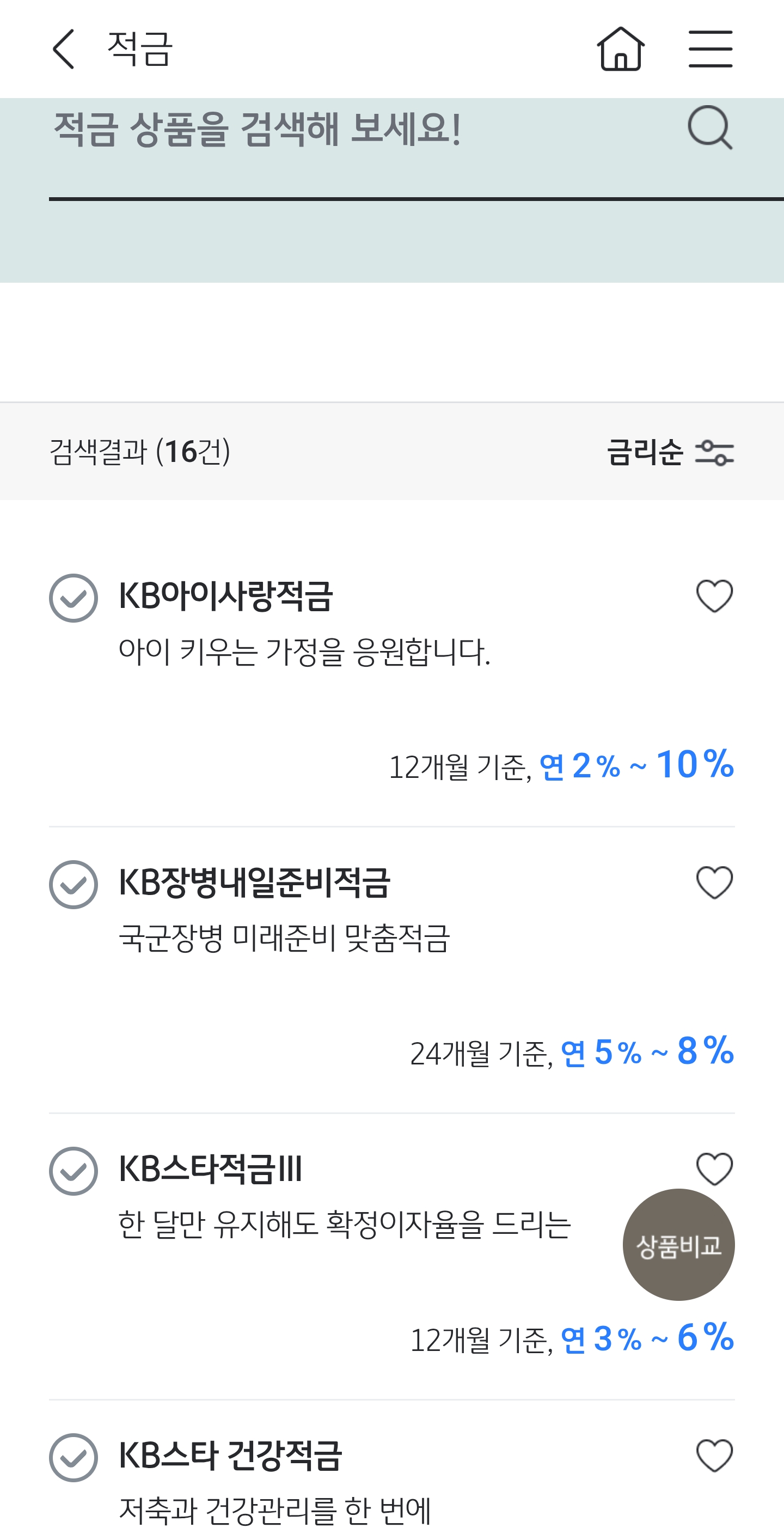Open the hamburger menu

click(x=710, y=49)
